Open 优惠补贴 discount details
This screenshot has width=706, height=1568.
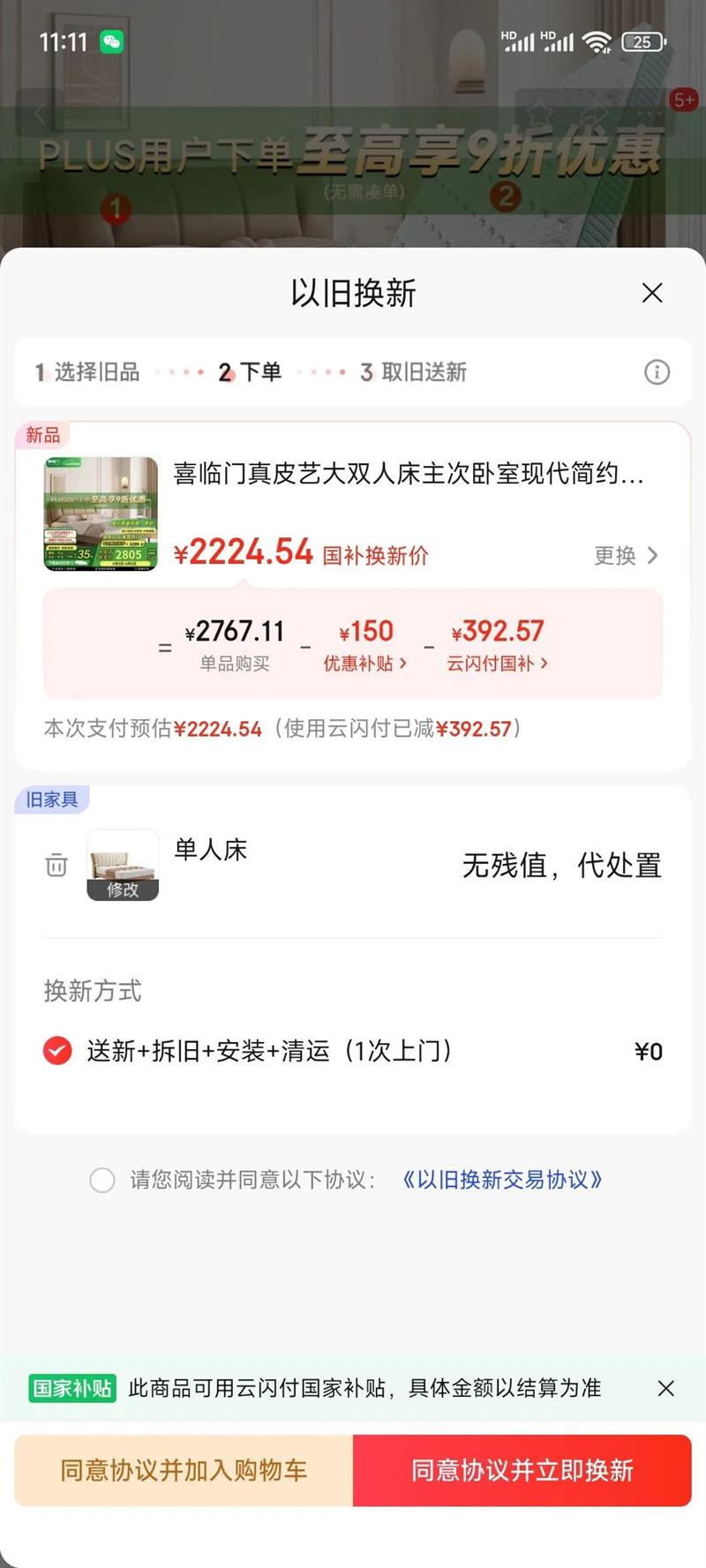pos(364,663)
